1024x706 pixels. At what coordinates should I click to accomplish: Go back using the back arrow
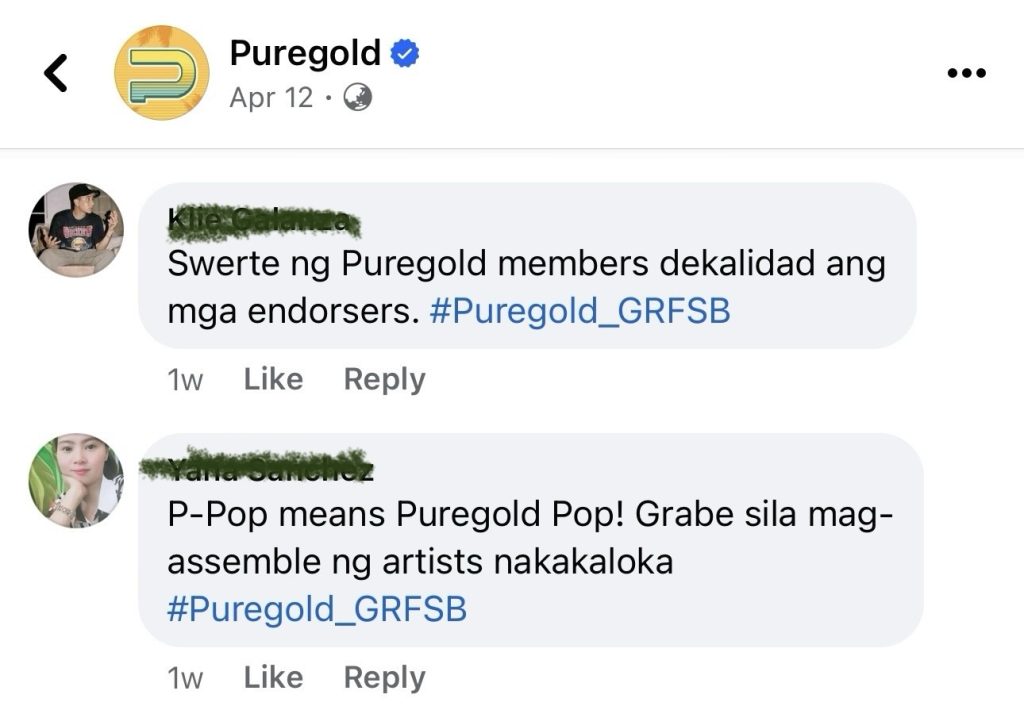pos(57,73)
